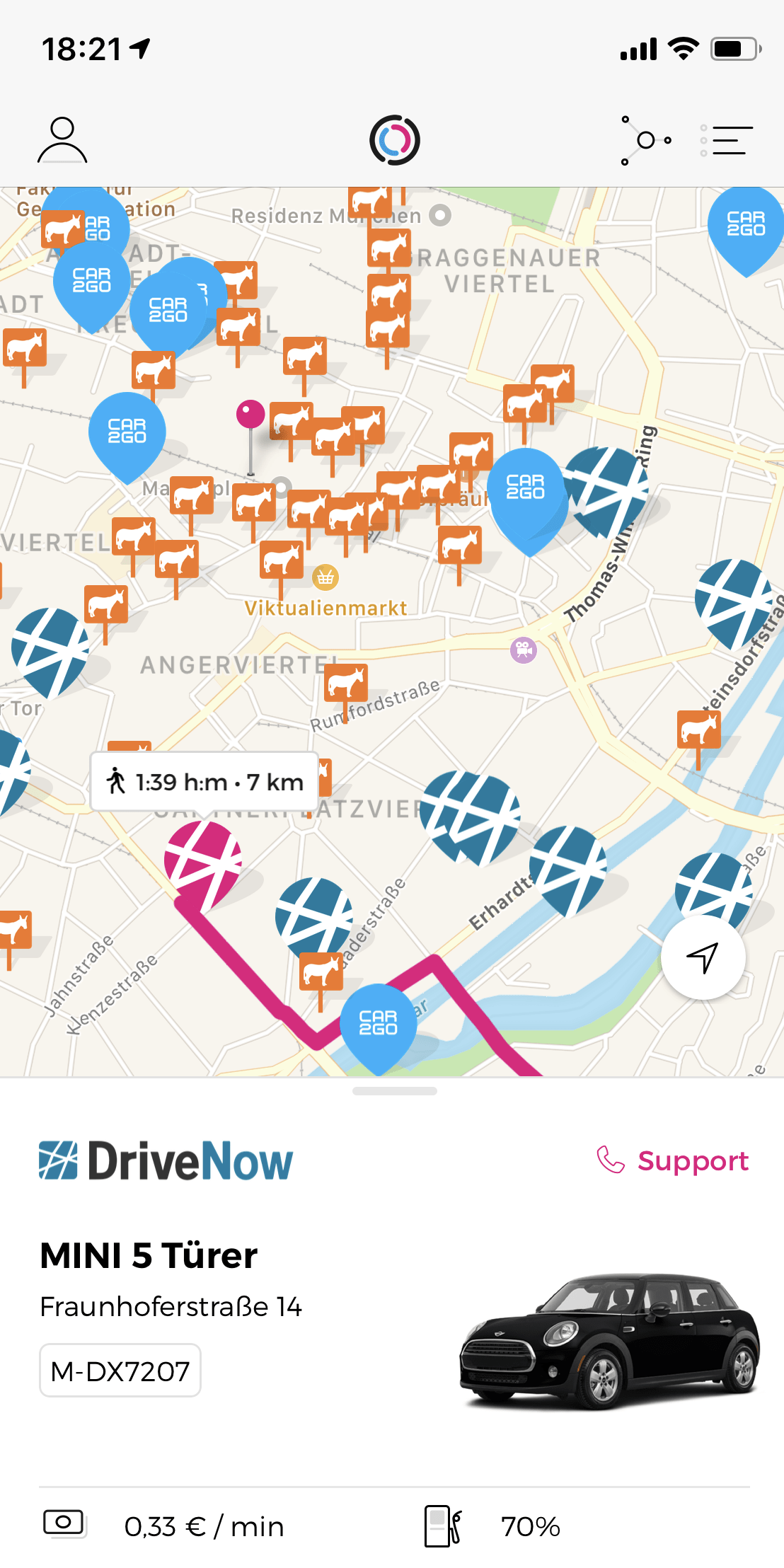
Task: Center map on my location
Action: point(703,957)
